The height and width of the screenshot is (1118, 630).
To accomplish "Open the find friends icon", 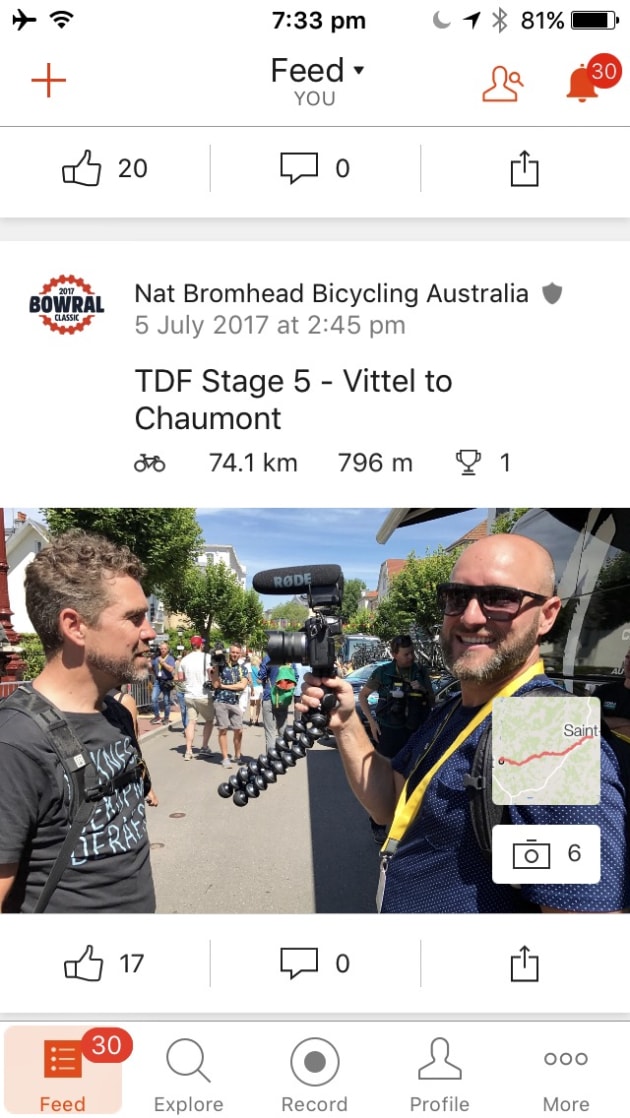I will (x=502, y=84).
